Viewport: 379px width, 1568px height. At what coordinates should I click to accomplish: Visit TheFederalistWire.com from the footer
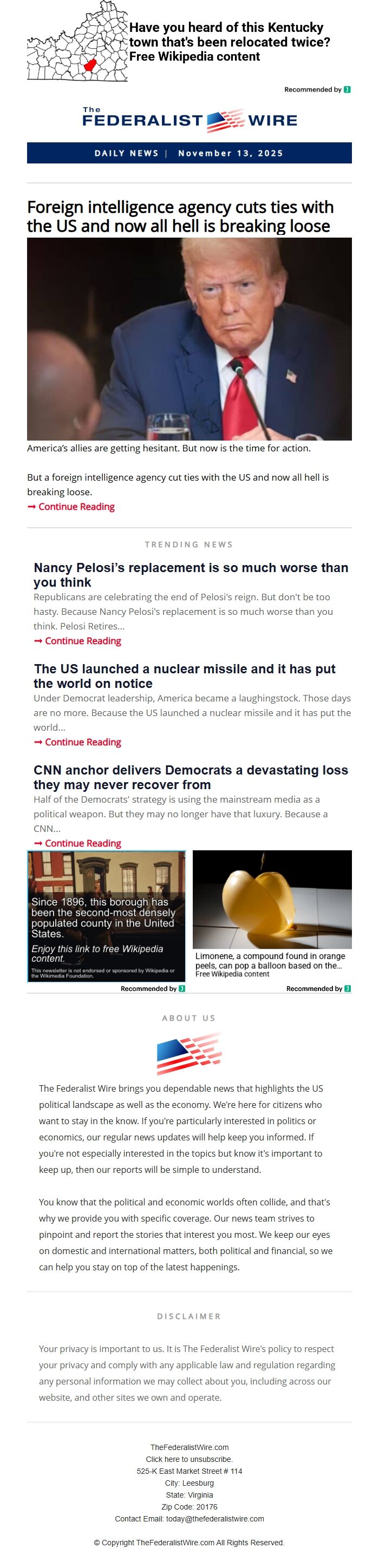(190, 1447)
